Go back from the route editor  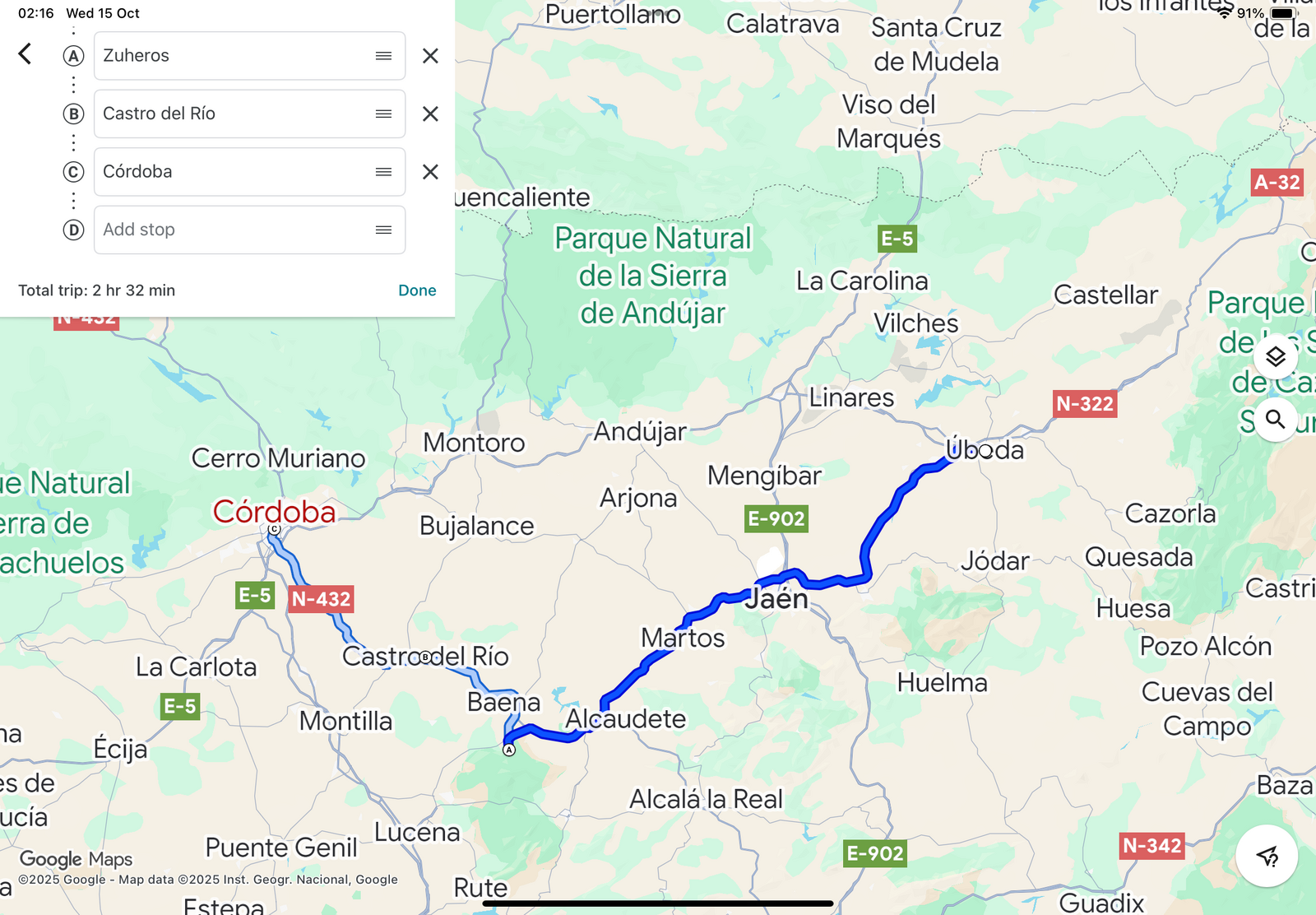click(25, 54)
